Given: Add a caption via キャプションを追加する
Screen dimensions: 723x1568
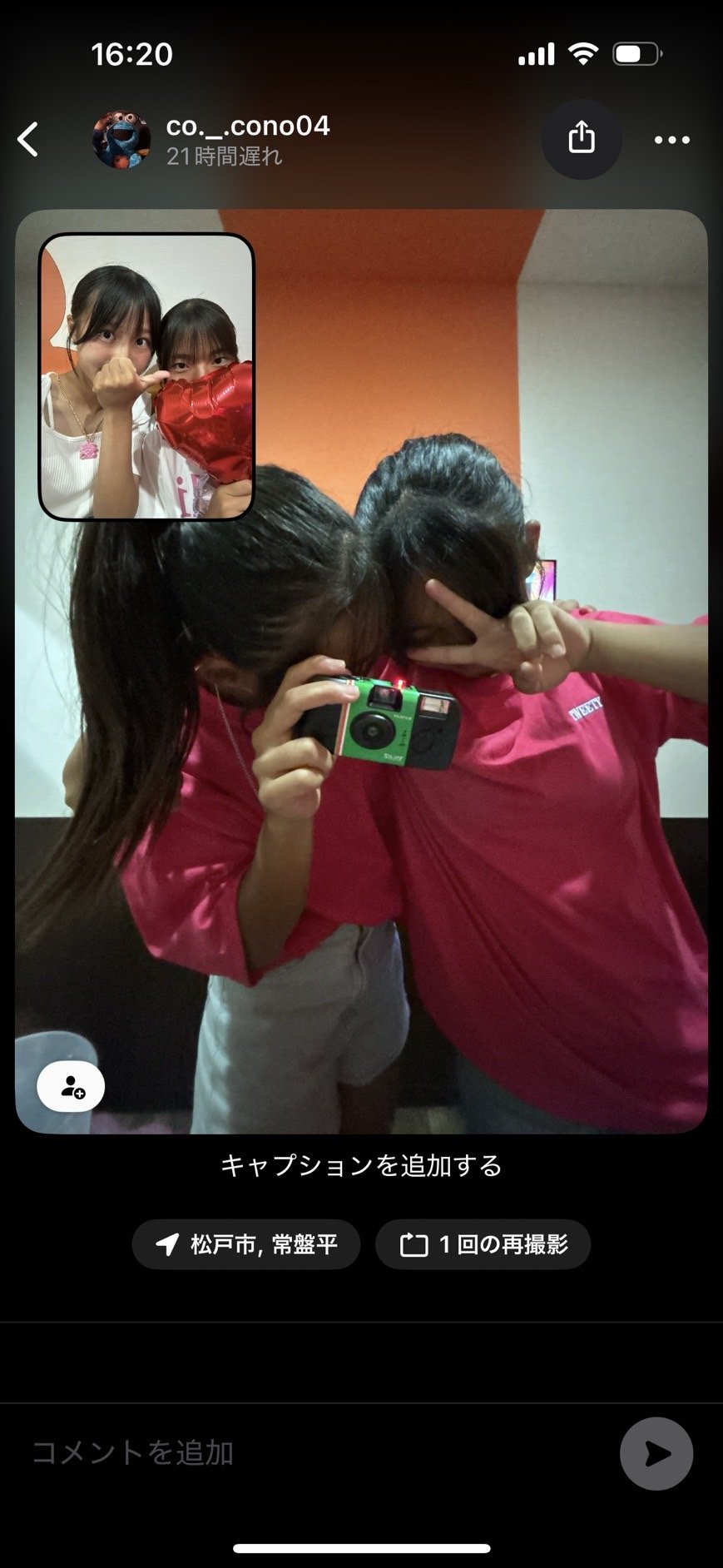Looking at the screenshot, I should tap(361, 1165).
